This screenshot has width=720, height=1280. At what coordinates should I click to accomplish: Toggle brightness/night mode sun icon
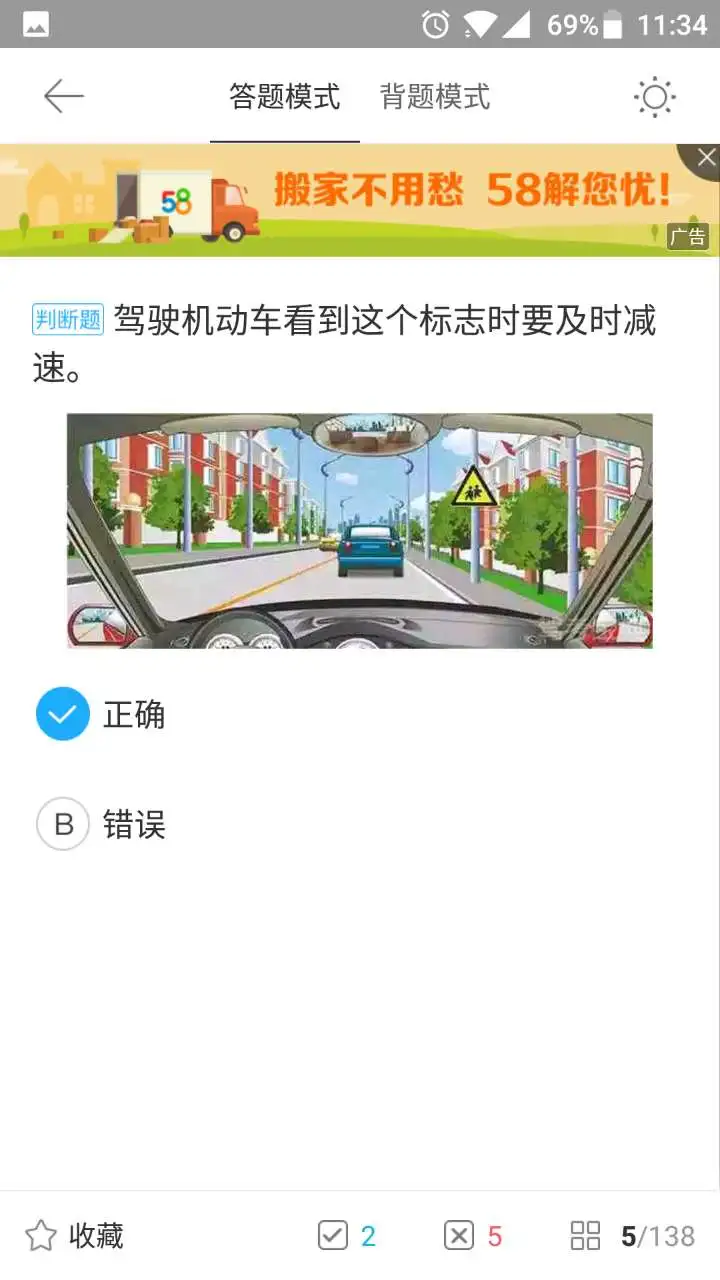pyautogui.click(x=655, y=97)
